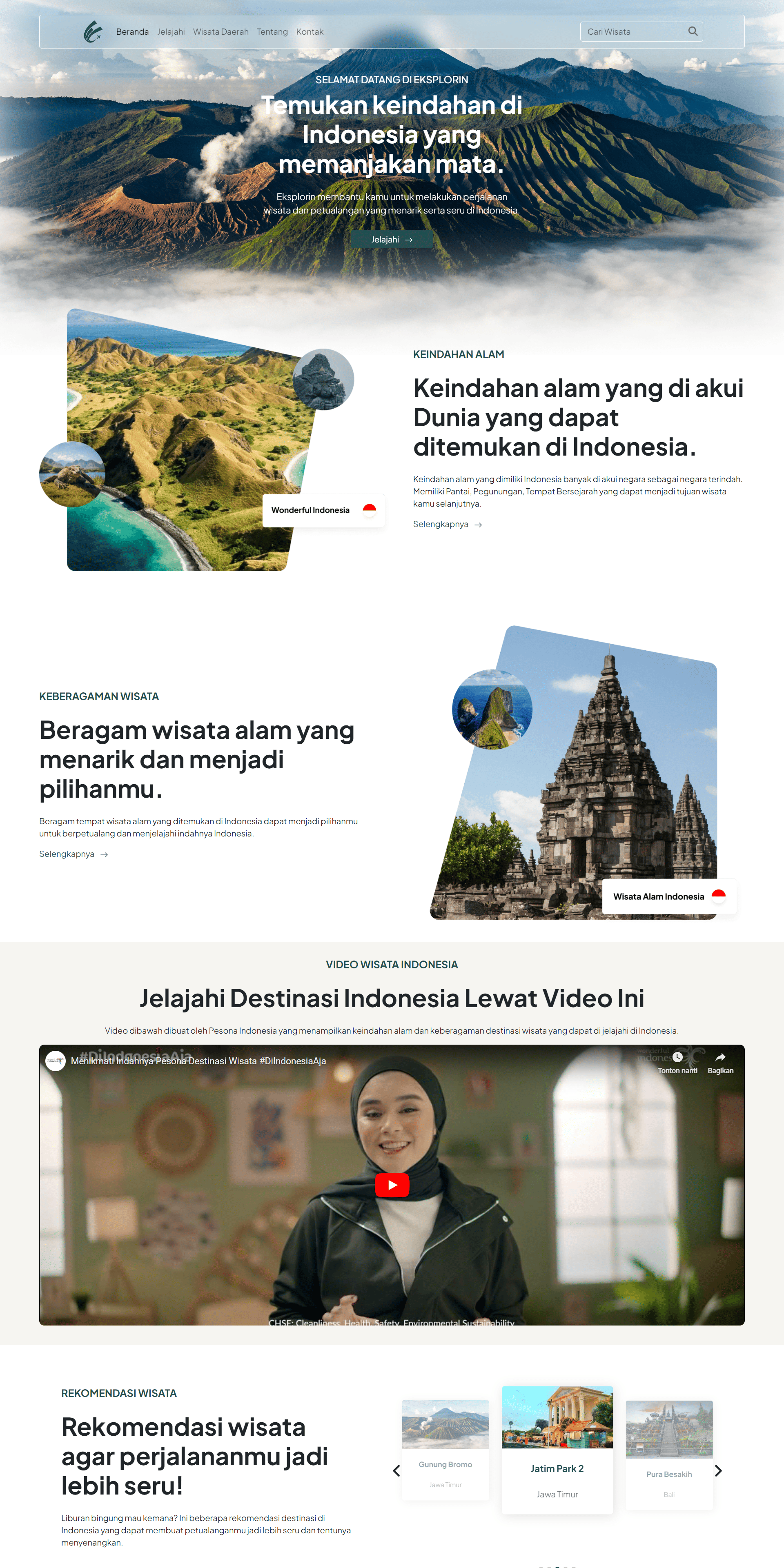Open the Jatim Park 2 card
Image resolution: width=784 pixels, height=1568 pixels.
[x=557, y=1449]
